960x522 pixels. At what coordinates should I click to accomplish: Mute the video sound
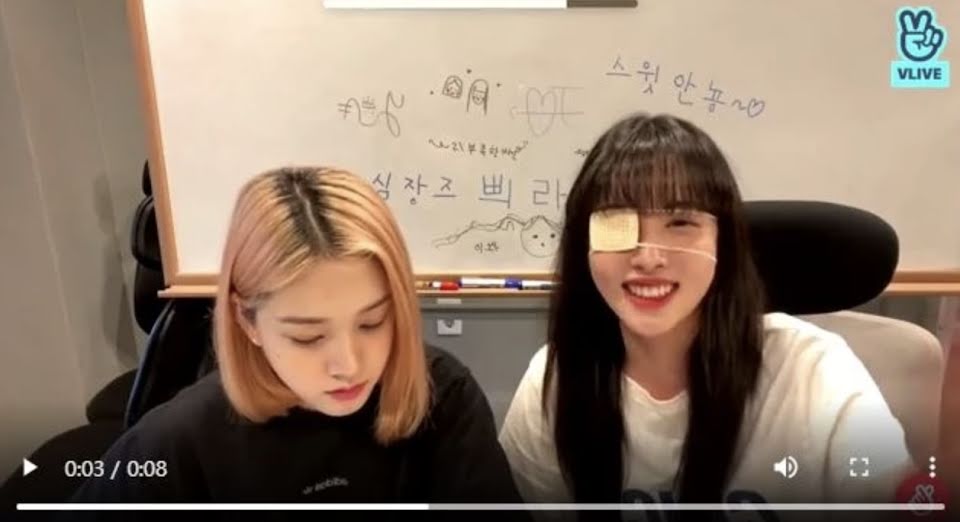786,467
